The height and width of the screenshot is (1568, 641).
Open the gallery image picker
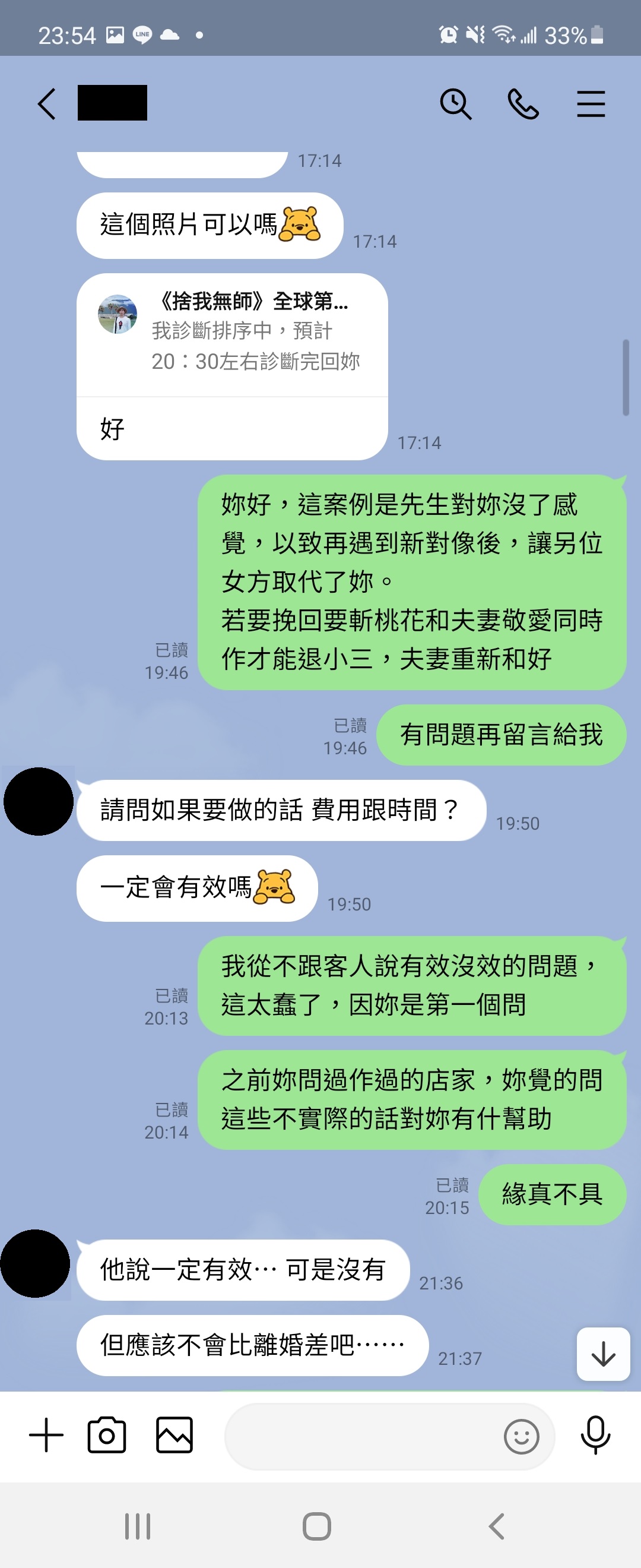174,1436
